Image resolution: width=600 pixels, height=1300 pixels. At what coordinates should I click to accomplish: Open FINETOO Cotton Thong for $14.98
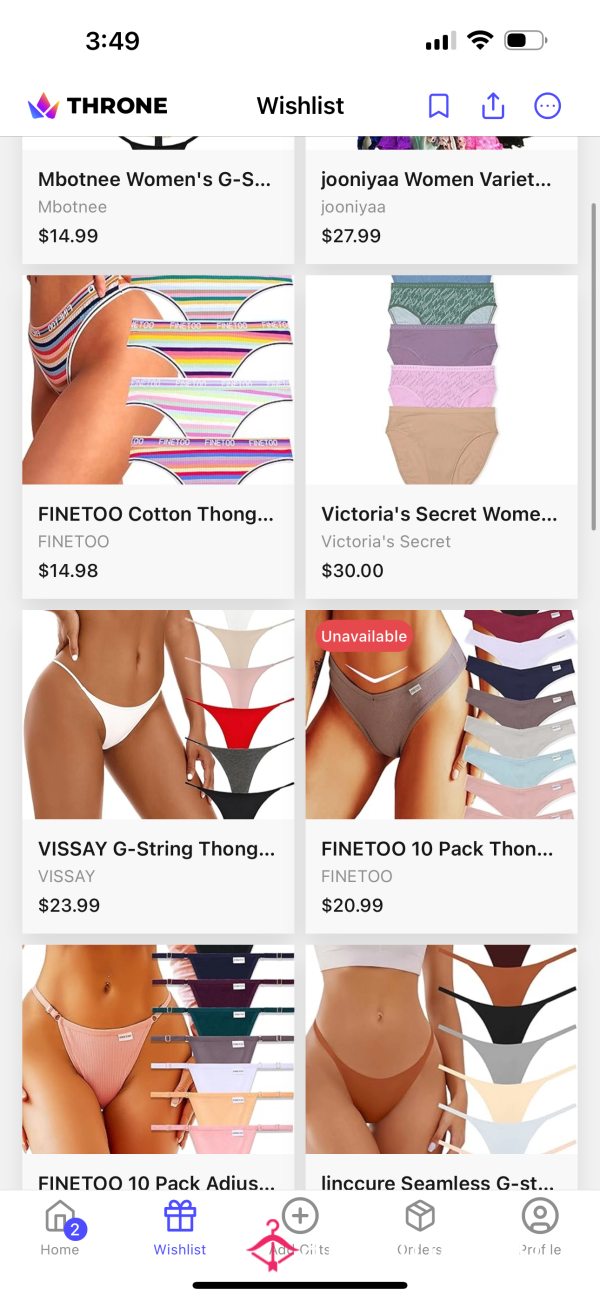click(158, 437)
